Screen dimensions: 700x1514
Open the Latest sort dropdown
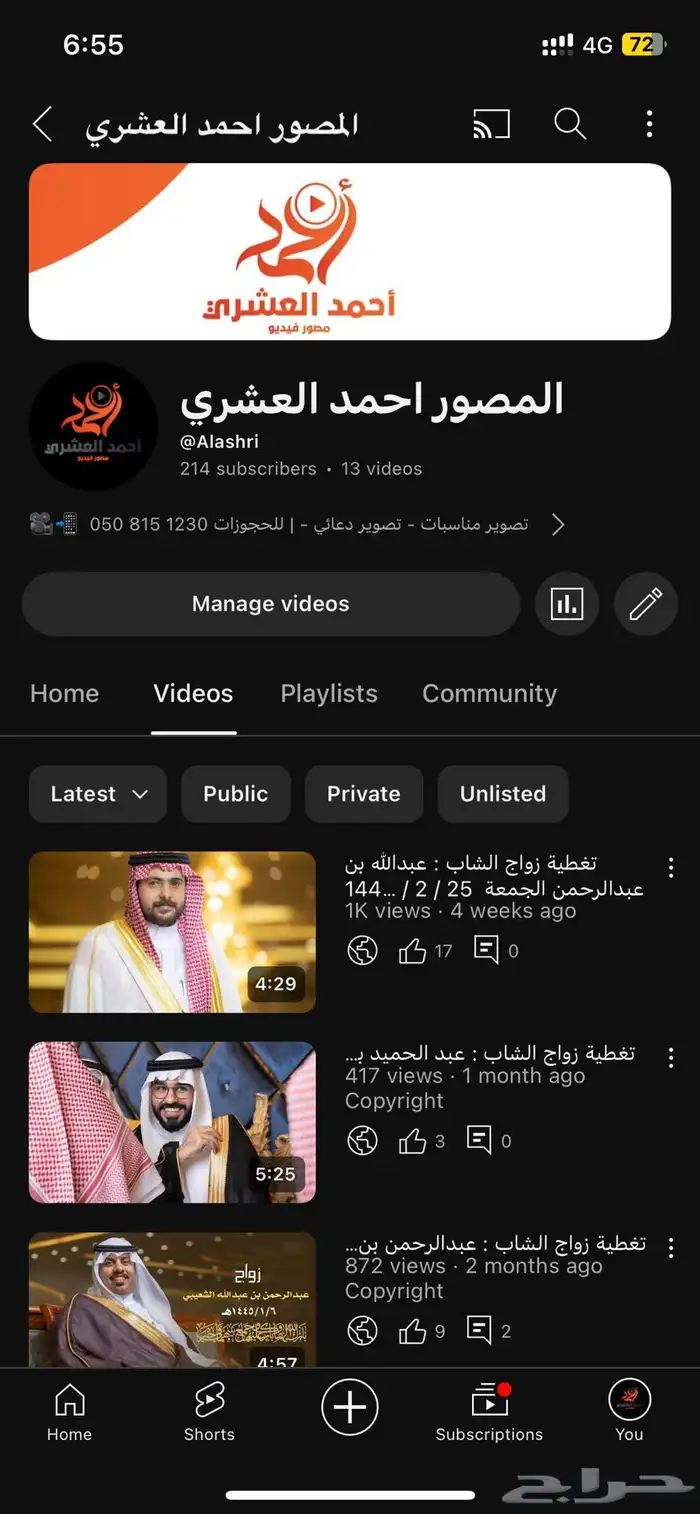[x=98, y=794]
